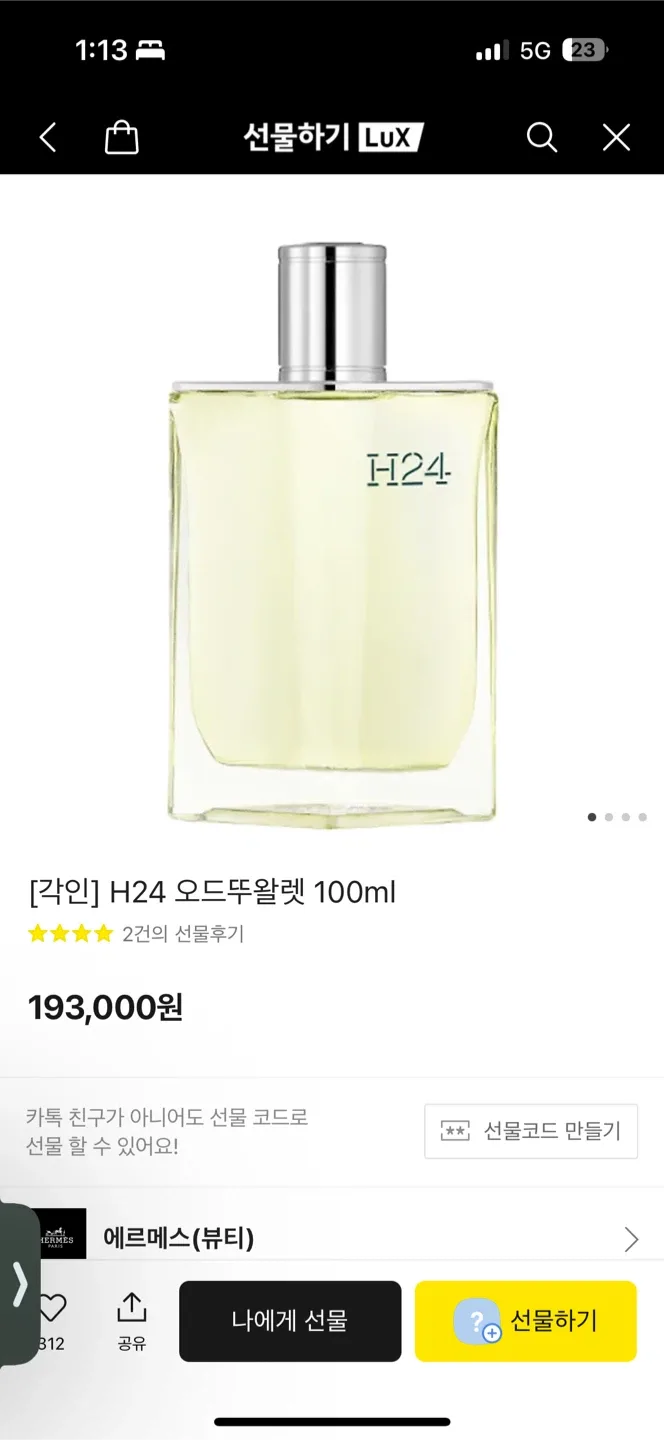Open the 2건의 선물후기 reviews

tap(183, 934)
